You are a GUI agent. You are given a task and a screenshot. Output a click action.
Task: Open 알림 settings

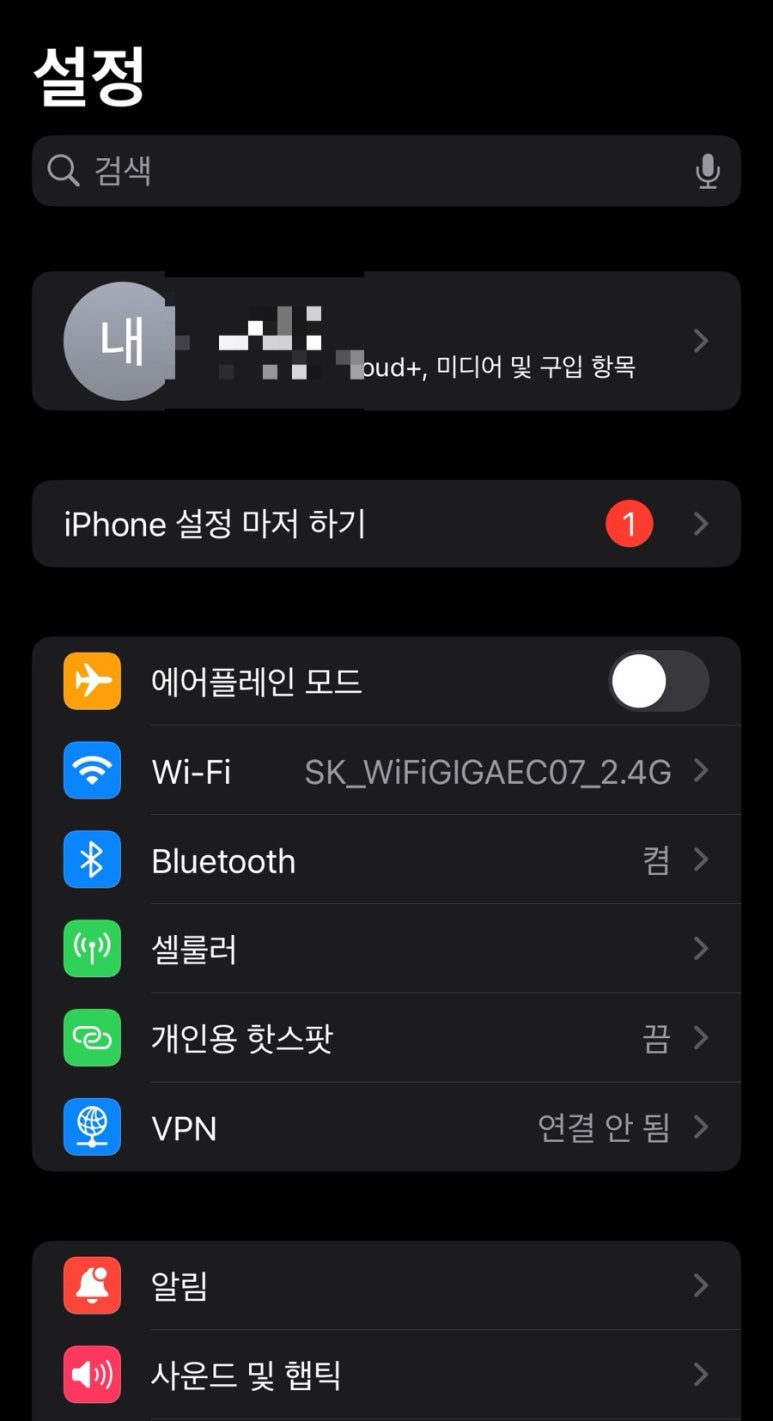(386, 1286)
